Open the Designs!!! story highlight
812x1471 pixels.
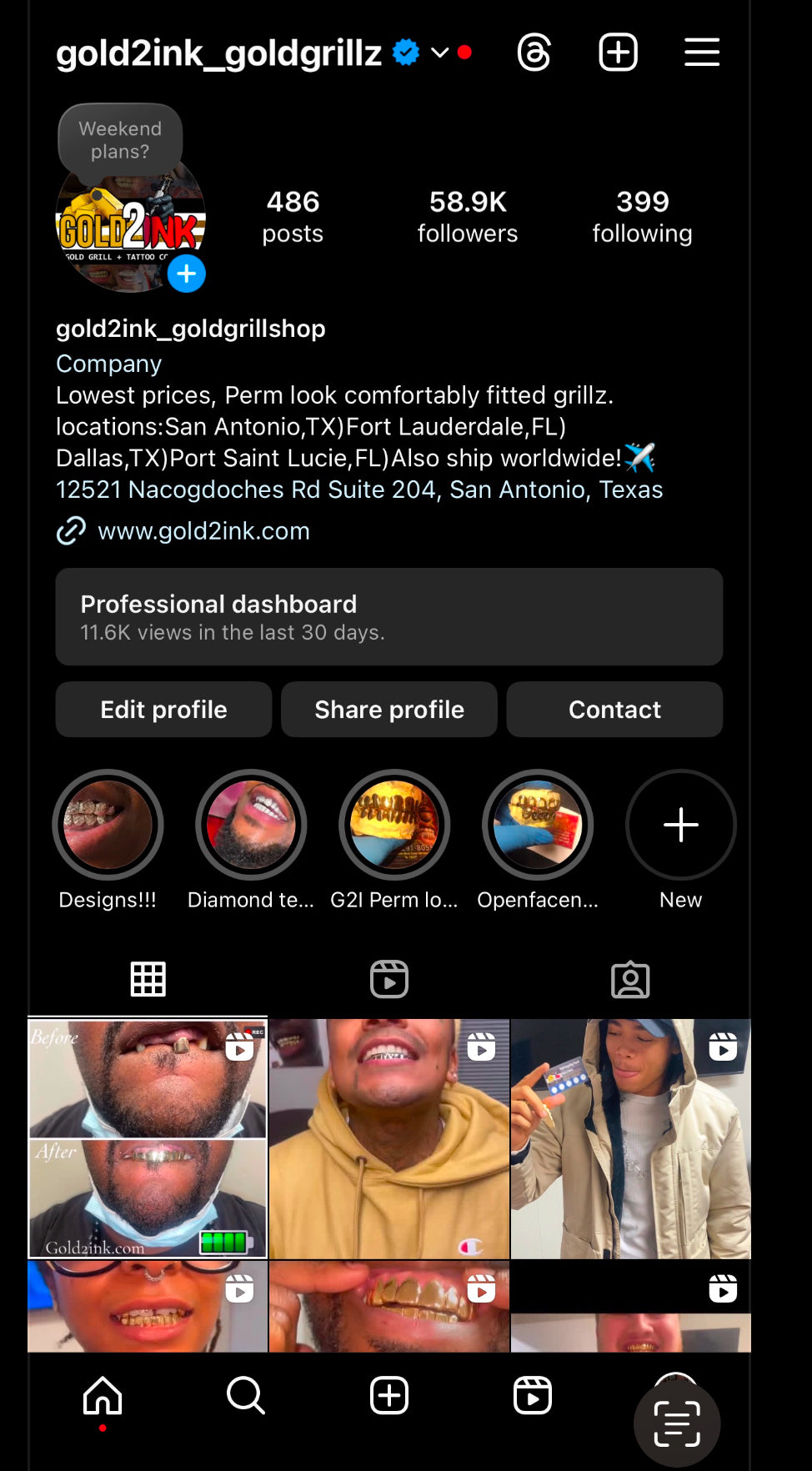[108, 825]
